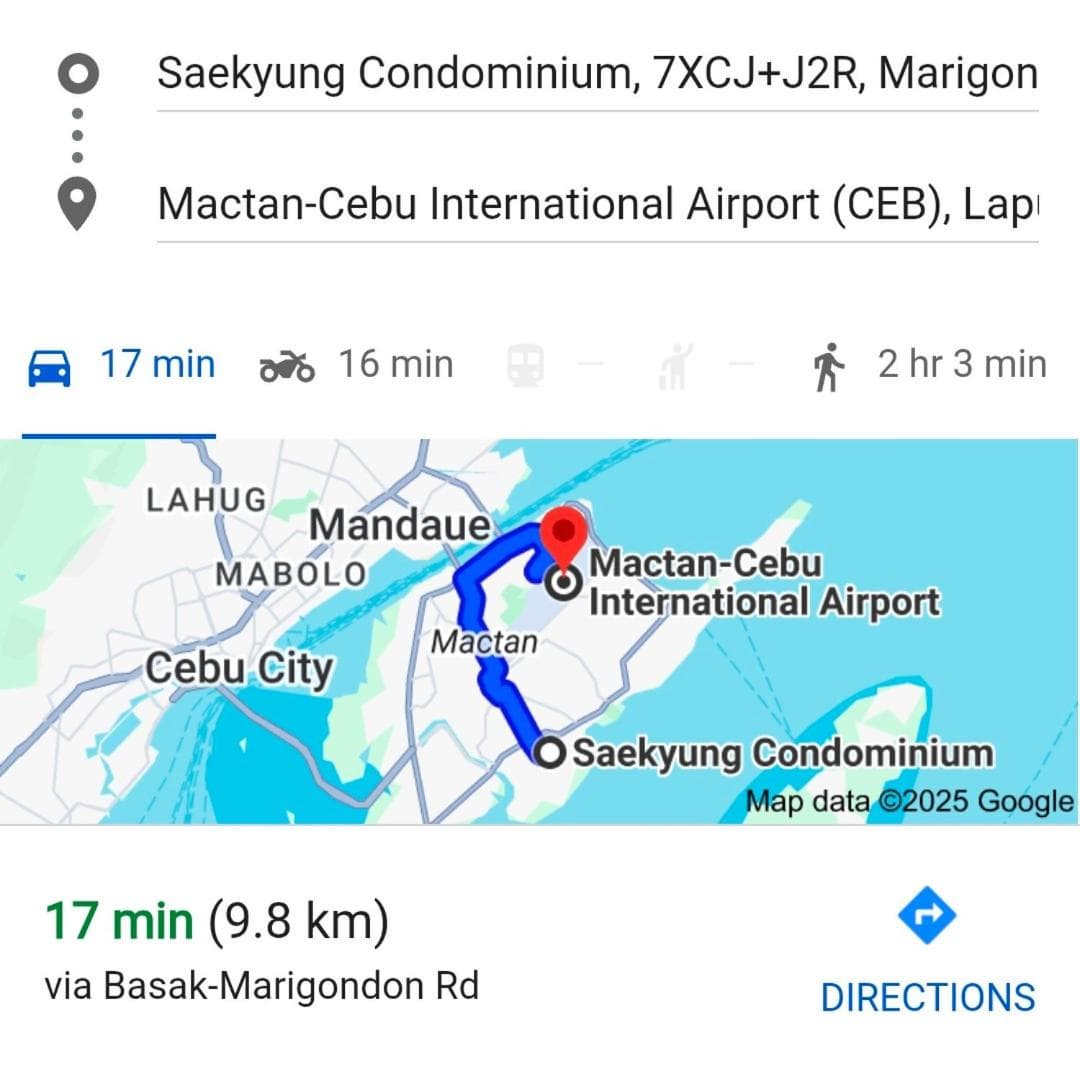This screenshot has width=1080, height=1079.
Task: Switch to walking mode, 2 hr 3 min
Action: [x=930, y=366]
